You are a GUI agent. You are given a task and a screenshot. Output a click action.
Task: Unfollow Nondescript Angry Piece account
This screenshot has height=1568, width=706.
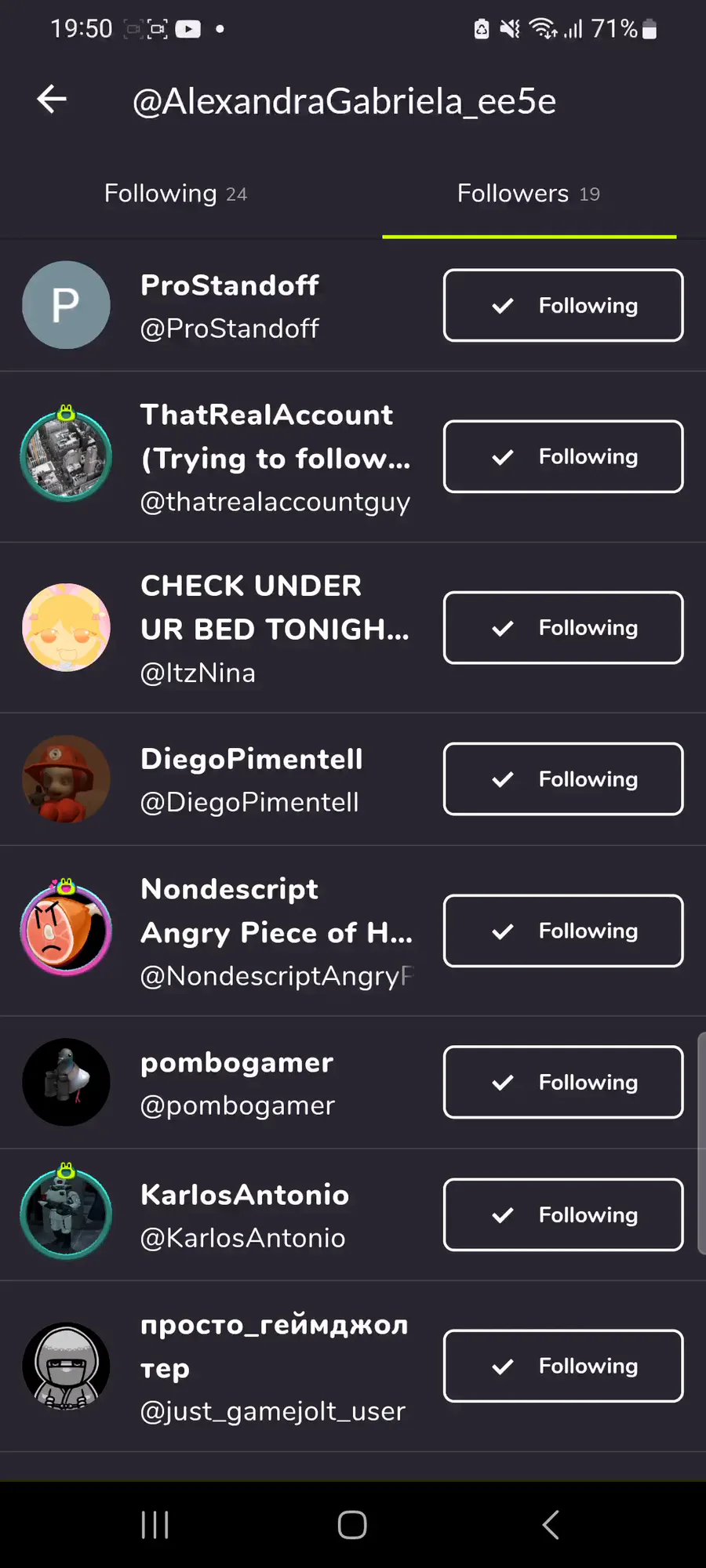tap(562, 931)
